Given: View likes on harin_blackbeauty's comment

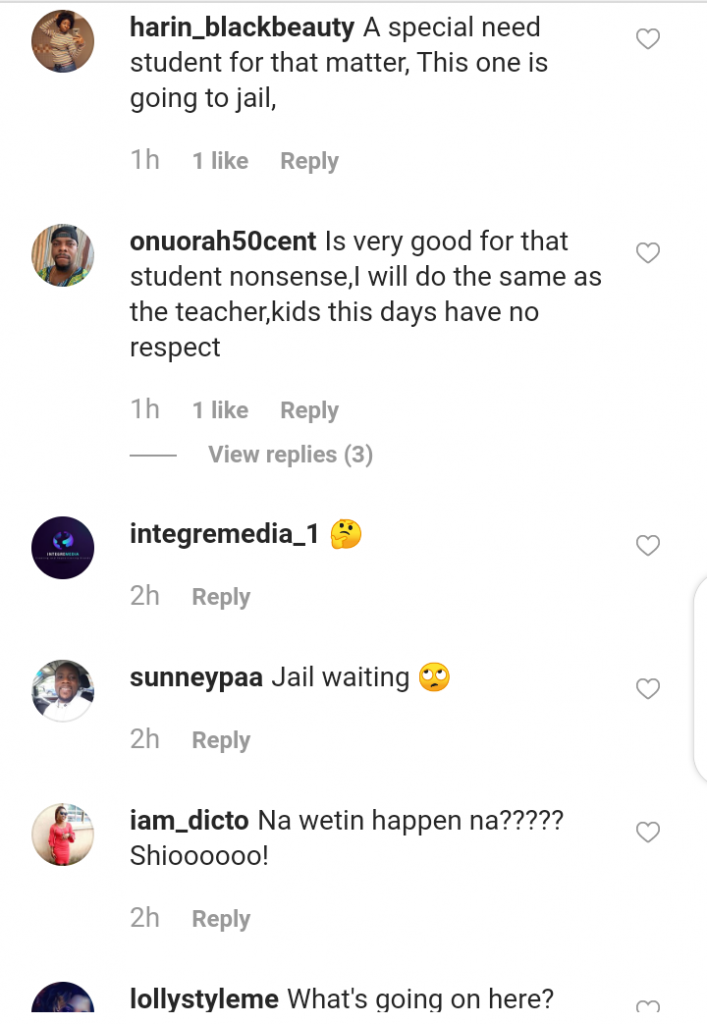Looking at the screenshot, I should [220, 161].
